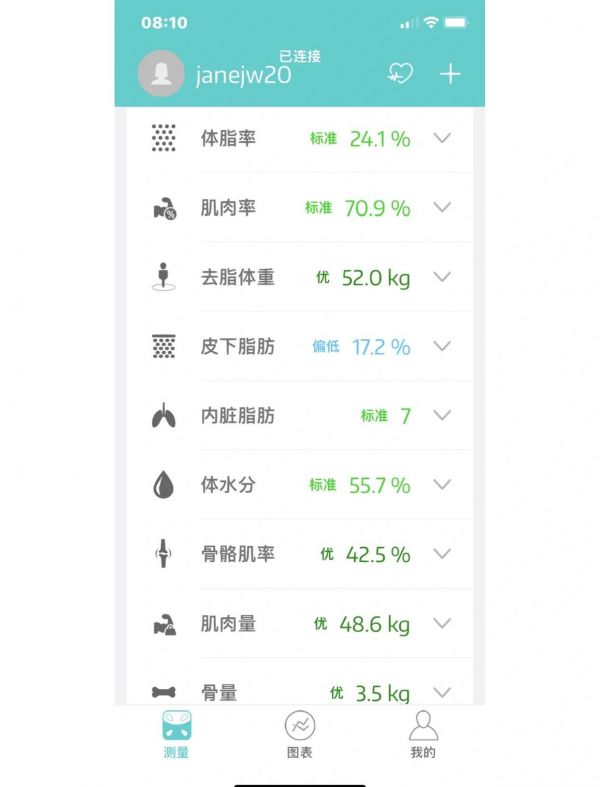Expand the 肌肉率 details
600x787 pixels.
tap(442, 207)
